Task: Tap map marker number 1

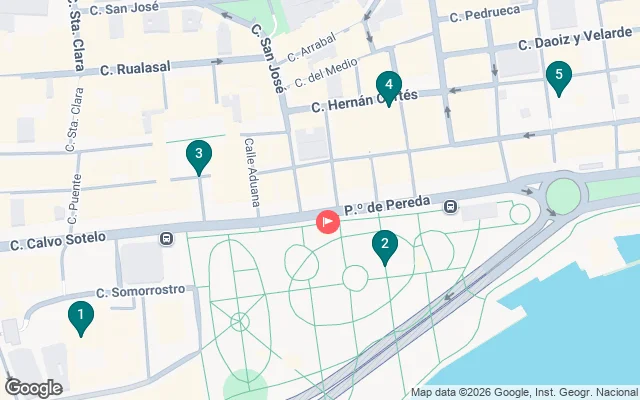Action: tap(80, 316)
